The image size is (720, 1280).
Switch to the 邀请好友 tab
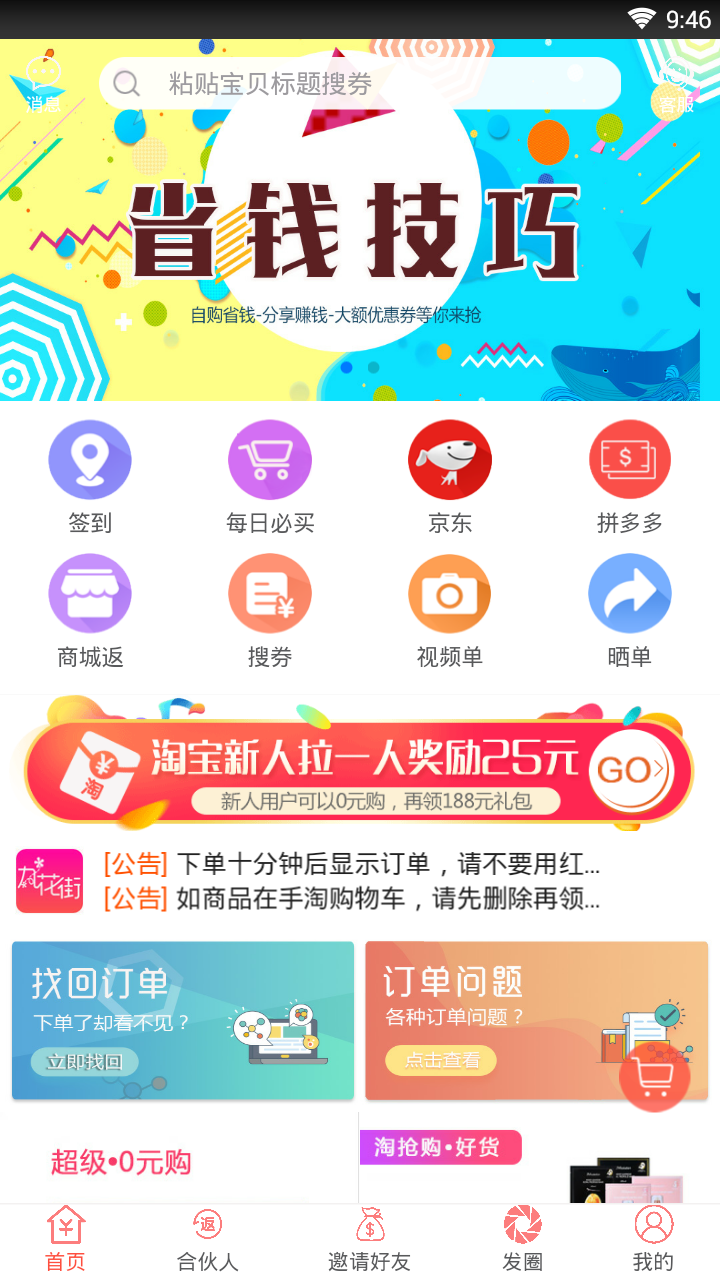click(369, 1241)
